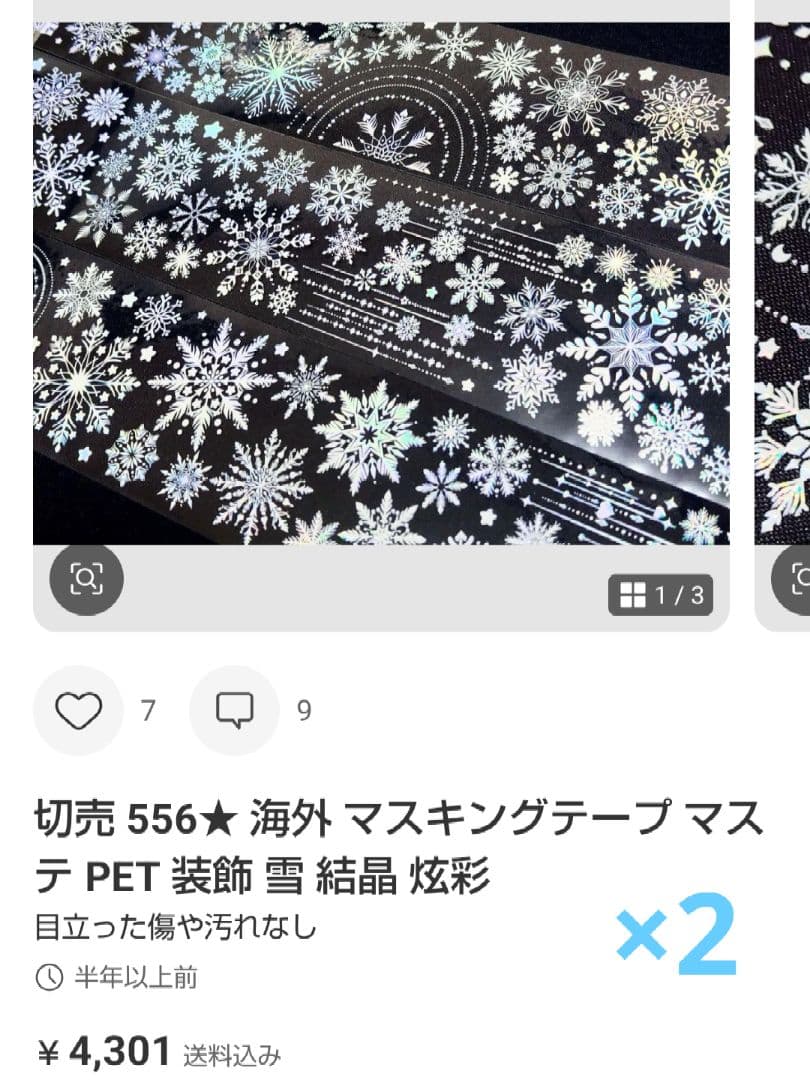Open image search on the snowflake tape photo

click(86, 578)
